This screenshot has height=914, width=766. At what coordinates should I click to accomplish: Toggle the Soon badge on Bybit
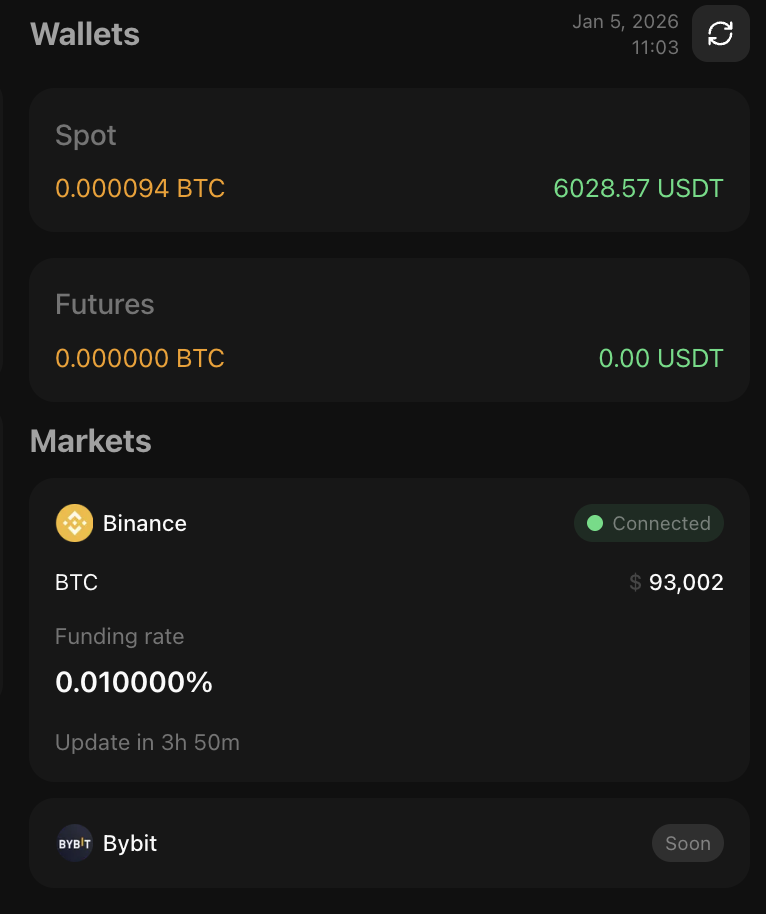[688, 843]
